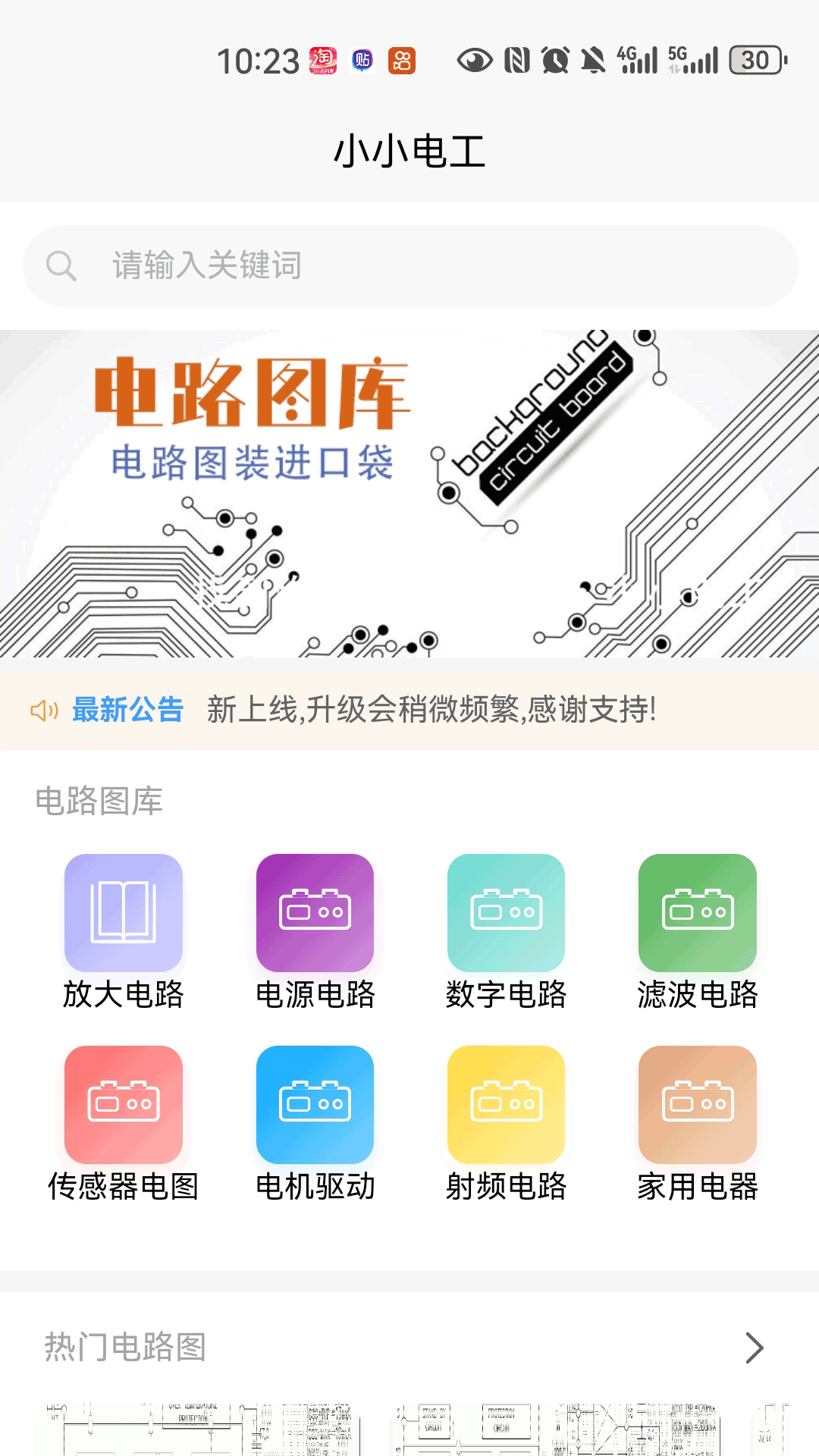Select the 电机驱动 blue icon

(x=315, y=1106)
